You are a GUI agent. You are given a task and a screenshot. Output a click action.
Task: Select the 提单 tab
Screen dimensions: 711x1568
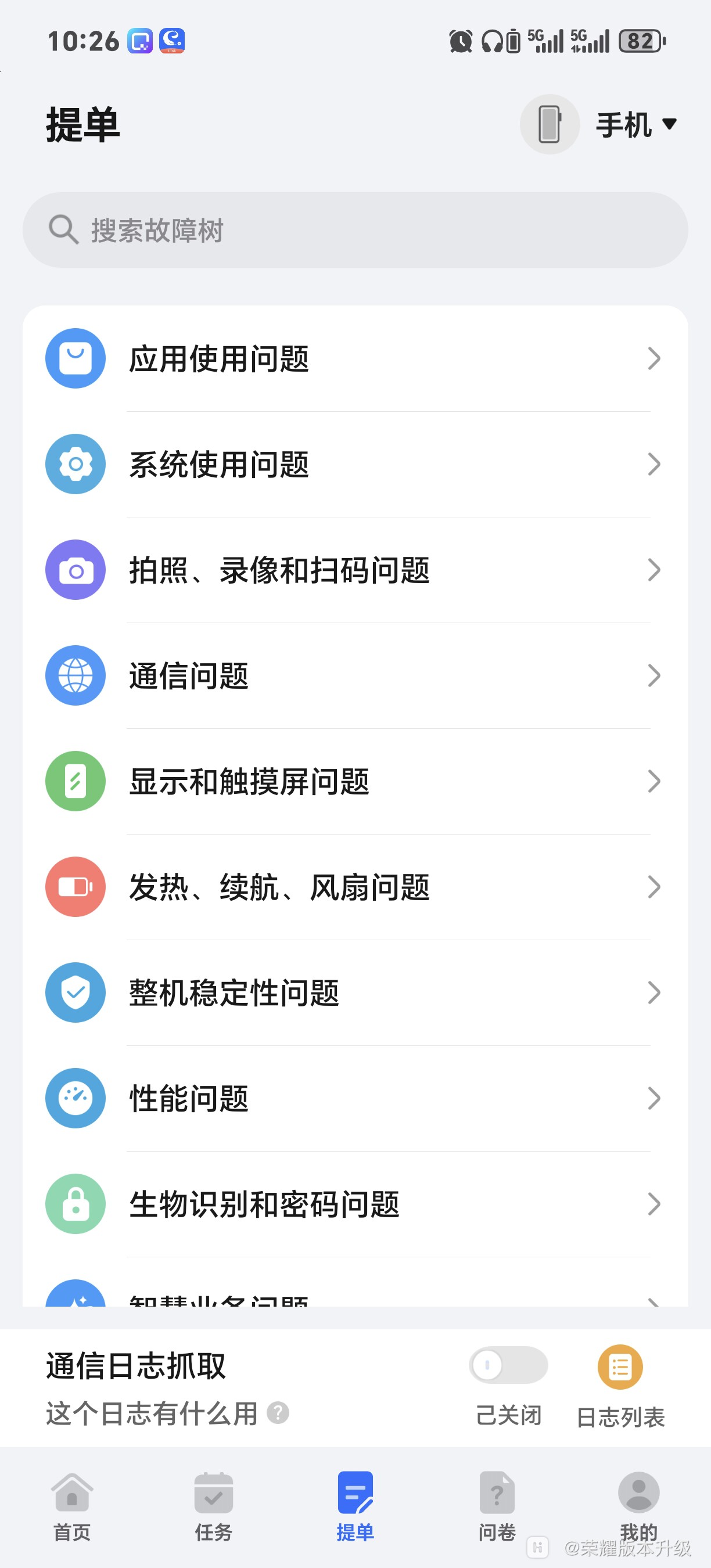coord(355,1506)
